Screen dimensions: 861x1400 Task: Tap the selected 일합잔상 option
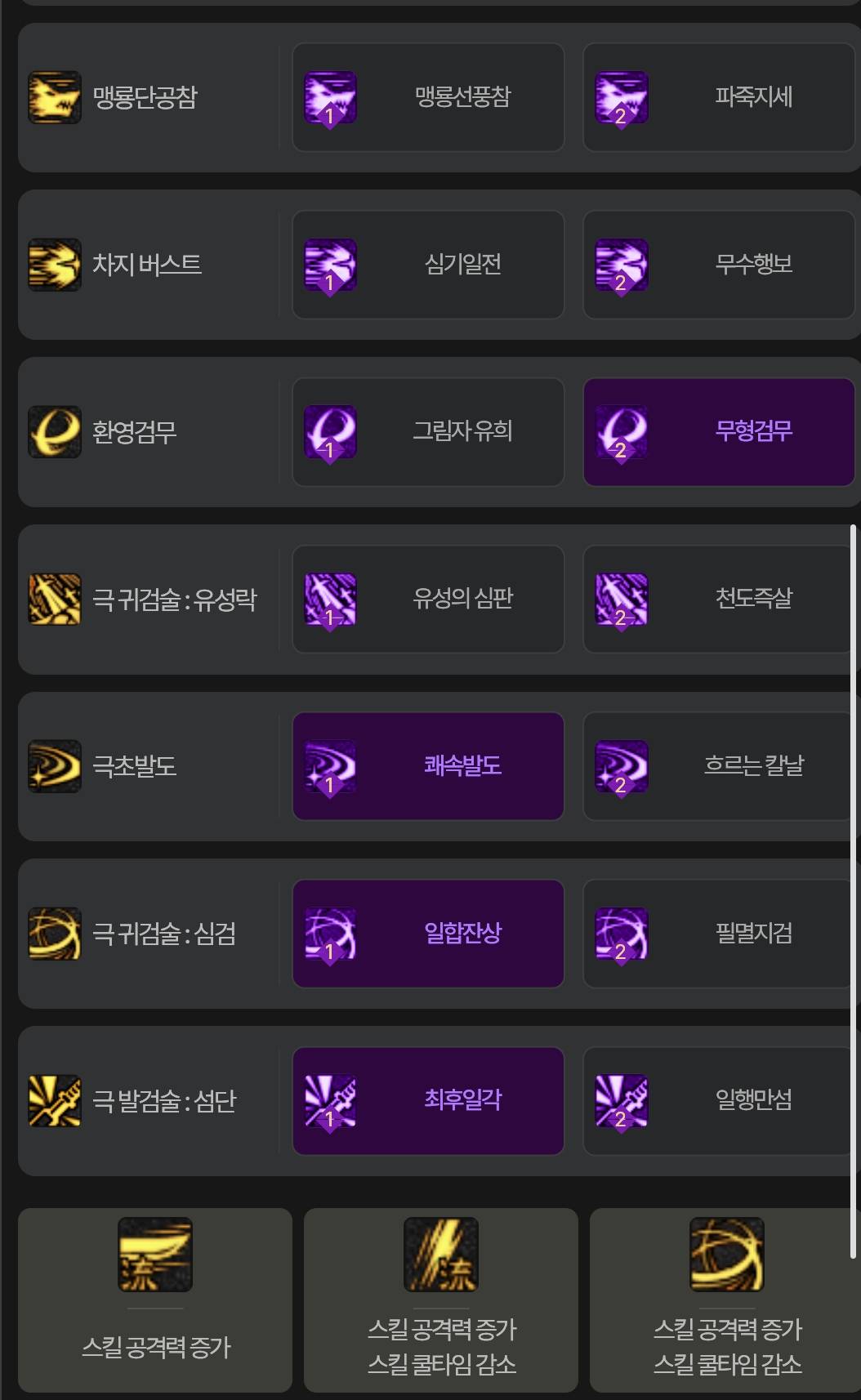click(x=428, y=934)
